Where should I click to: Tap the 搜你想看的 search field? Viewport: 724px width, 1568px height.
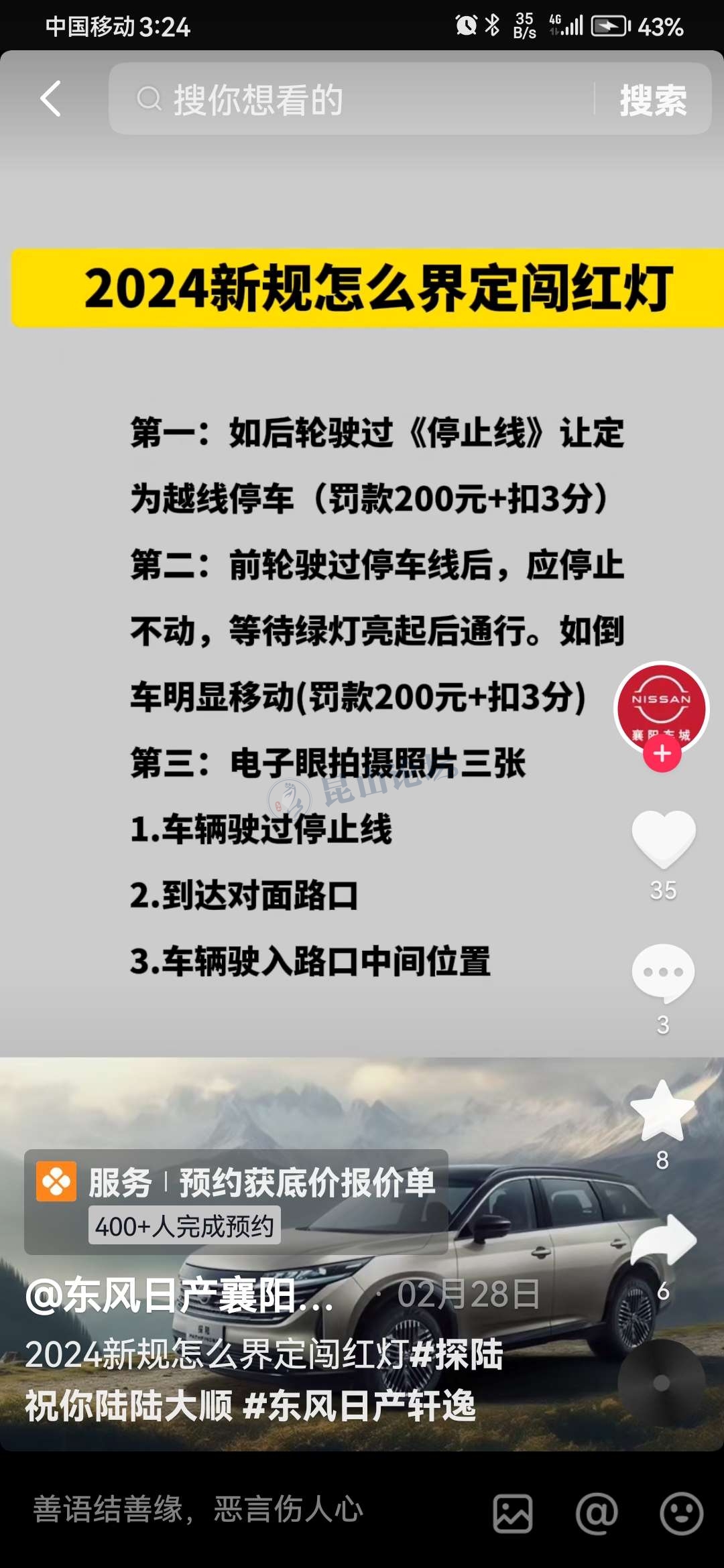click(x=349, y=100)
